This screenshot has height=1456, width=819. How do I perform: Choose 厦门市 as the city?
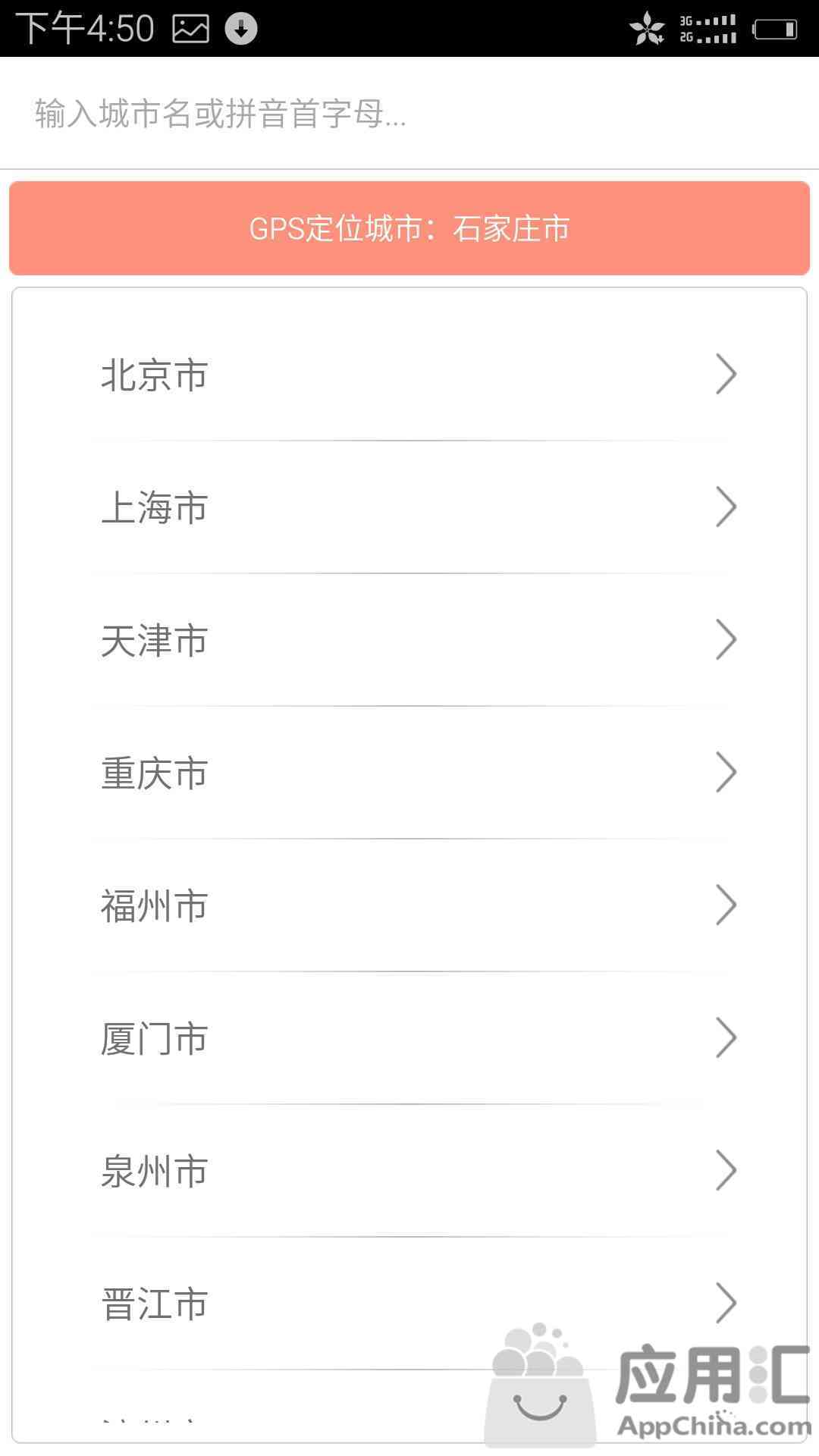[409, 1038]
